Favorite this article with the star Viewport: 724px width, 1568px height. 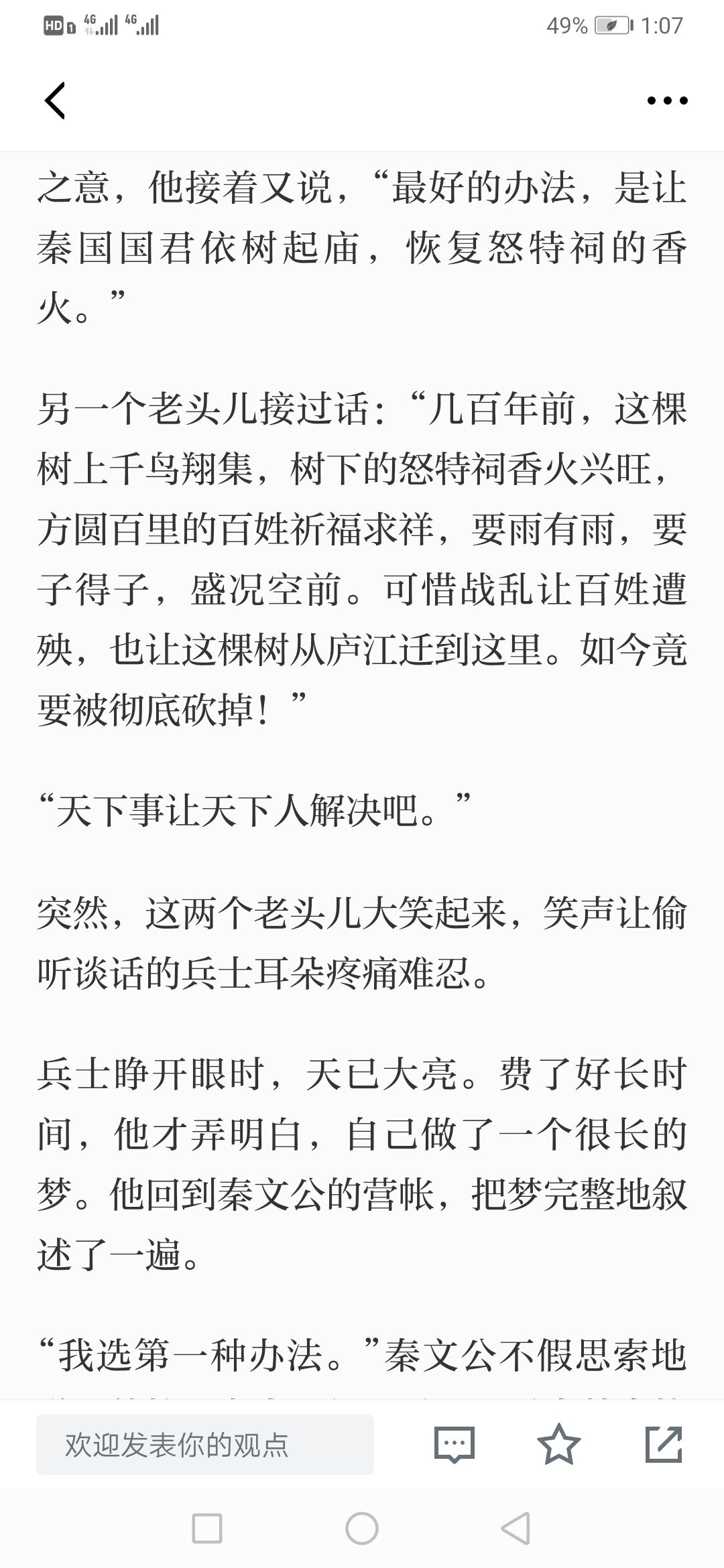559,1444
